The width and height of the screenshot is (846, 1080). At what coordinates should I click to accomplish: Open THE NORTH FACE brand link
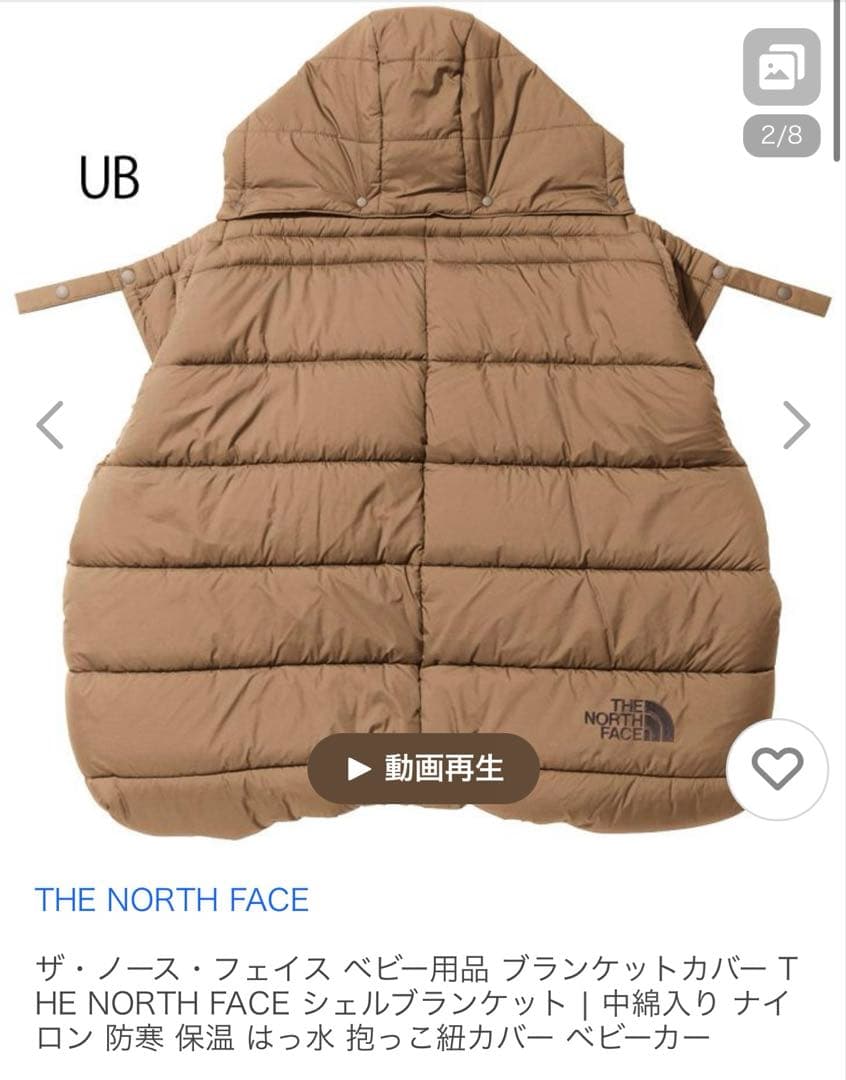coord(172,899)
